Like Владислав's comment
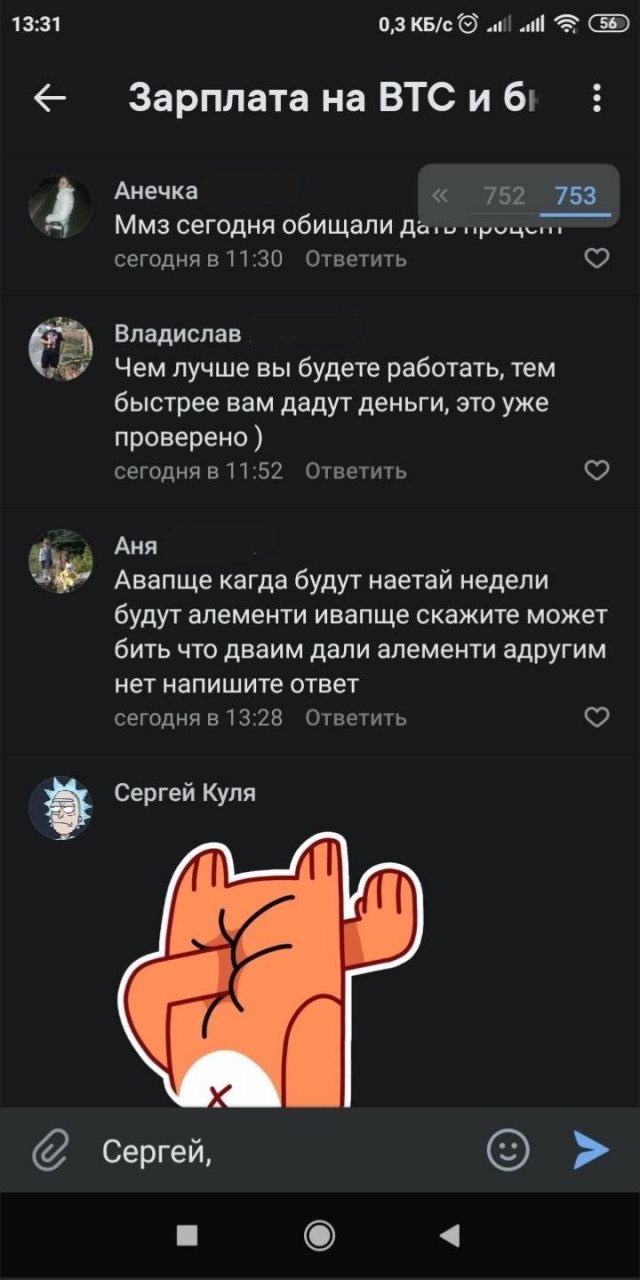The width and height of the screenshot is (640, 1280). (596, 470)
